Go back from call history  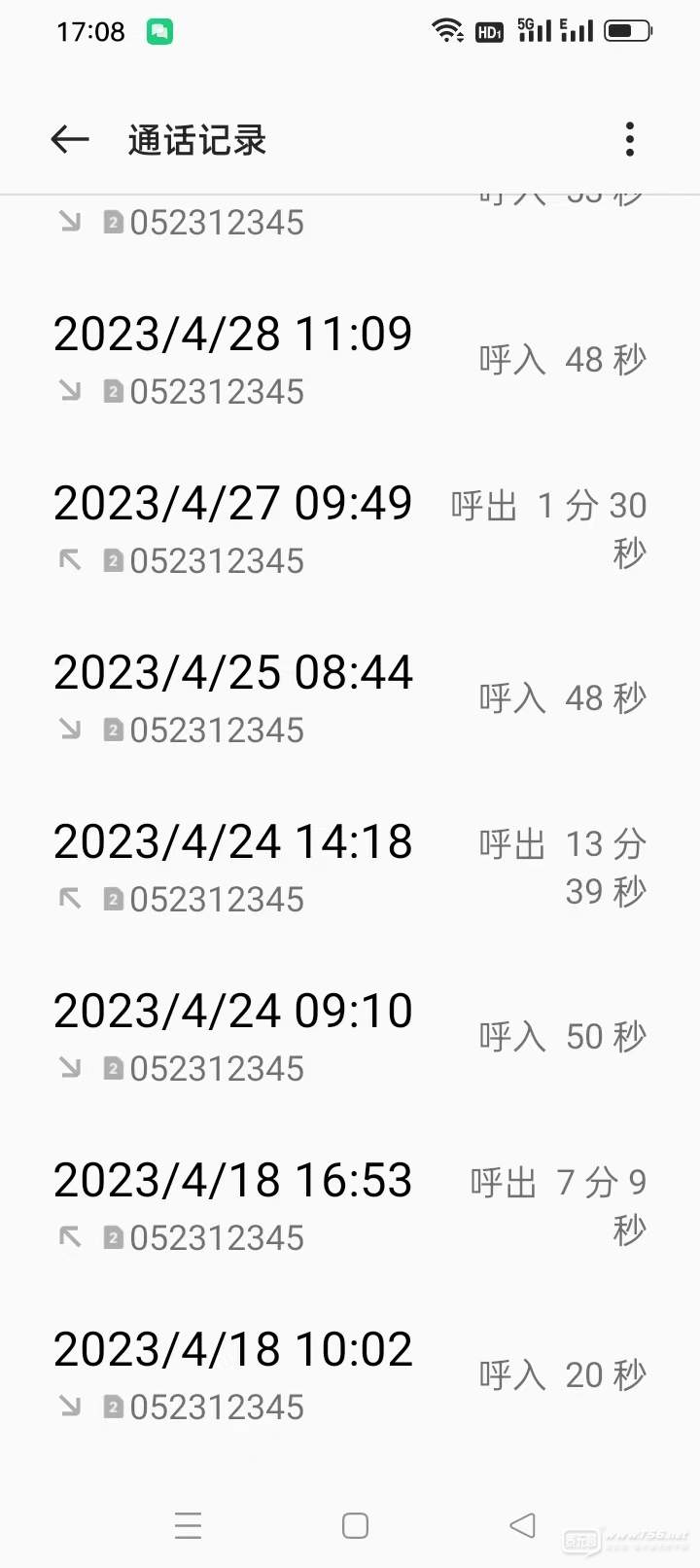coord(70,140)
